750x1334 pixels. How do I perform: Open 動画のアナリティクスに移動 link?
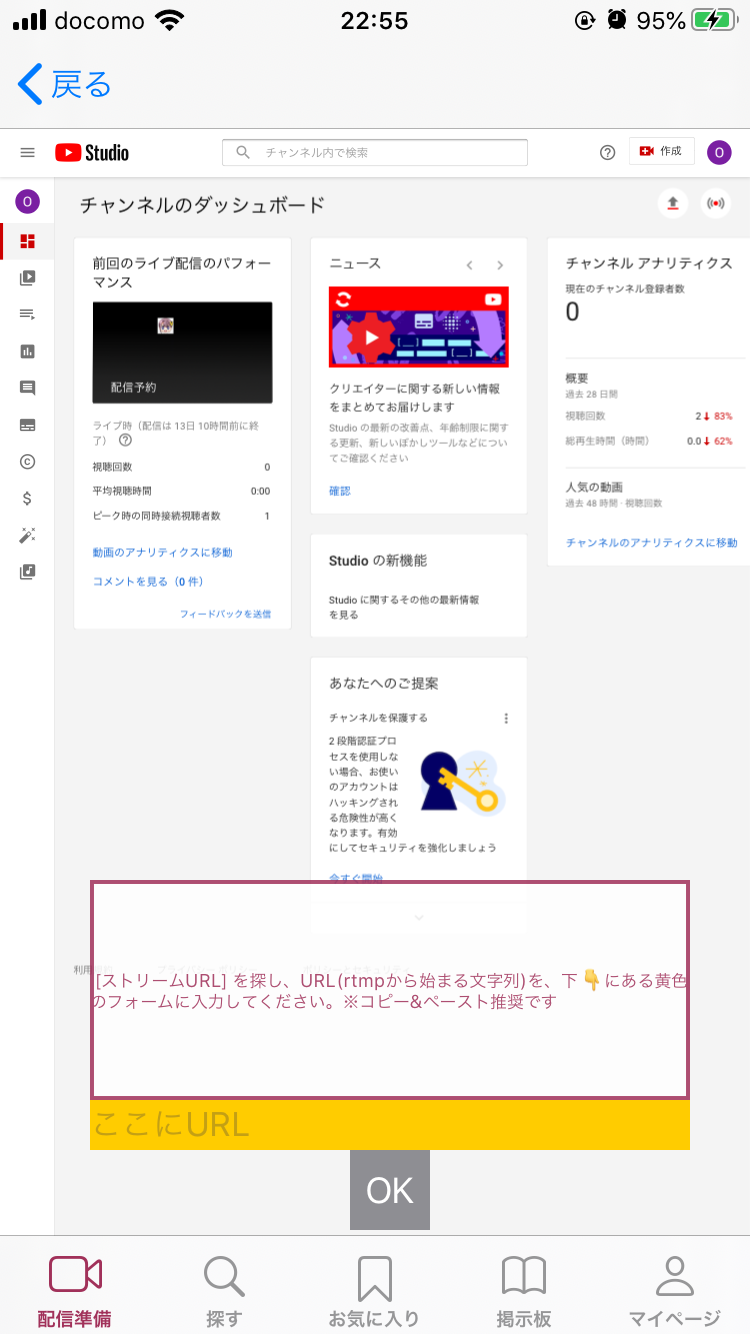[x=162, y=552]
